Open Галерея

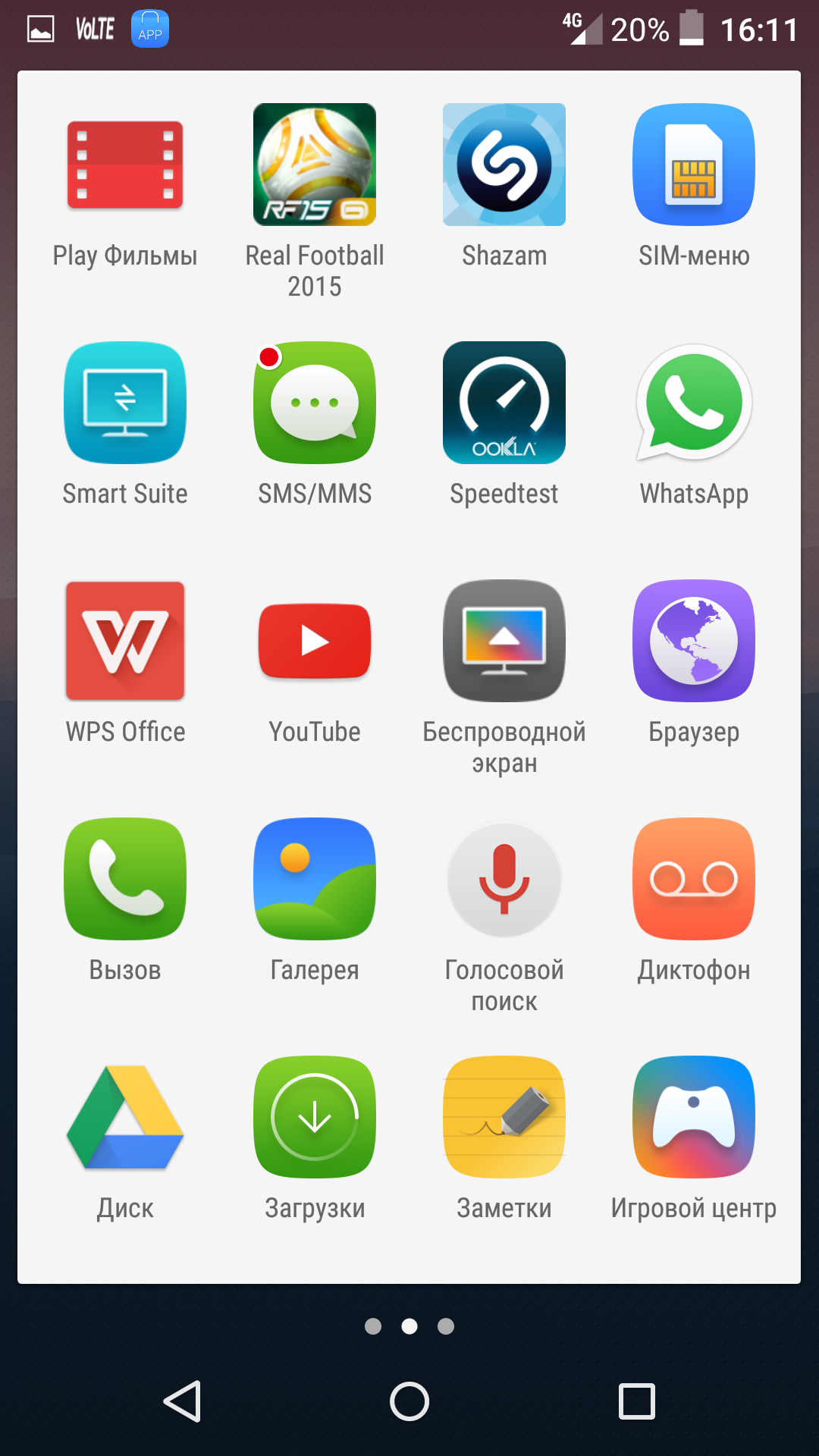[315, 879]
